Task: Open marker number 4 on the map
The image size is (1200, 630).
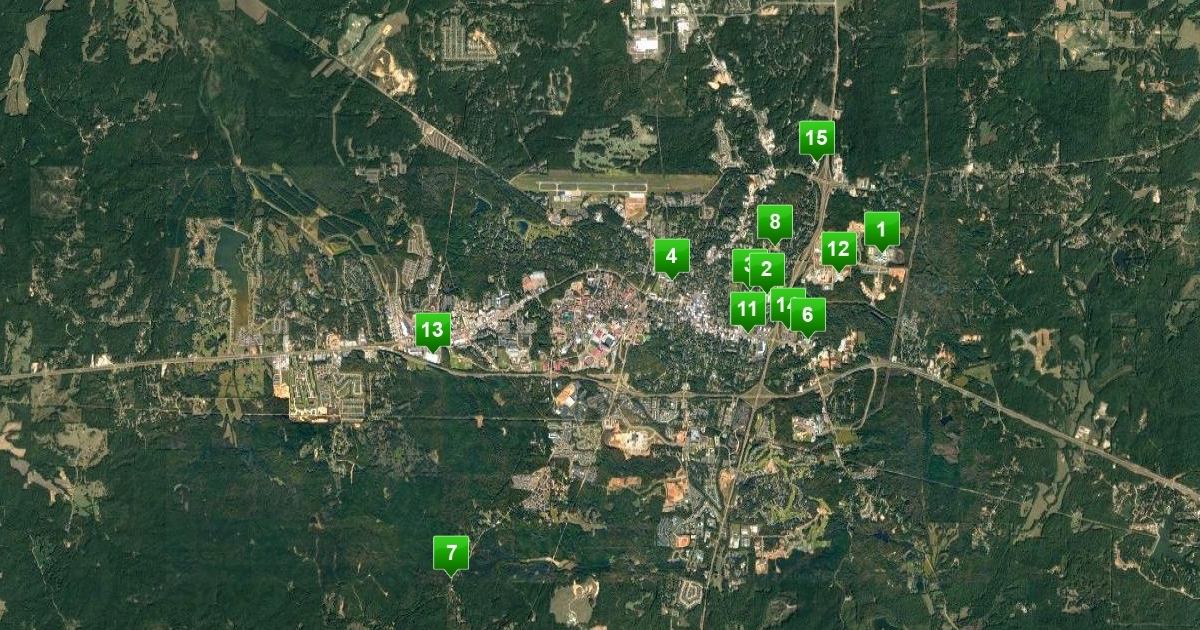Action: tap(671, 256)
